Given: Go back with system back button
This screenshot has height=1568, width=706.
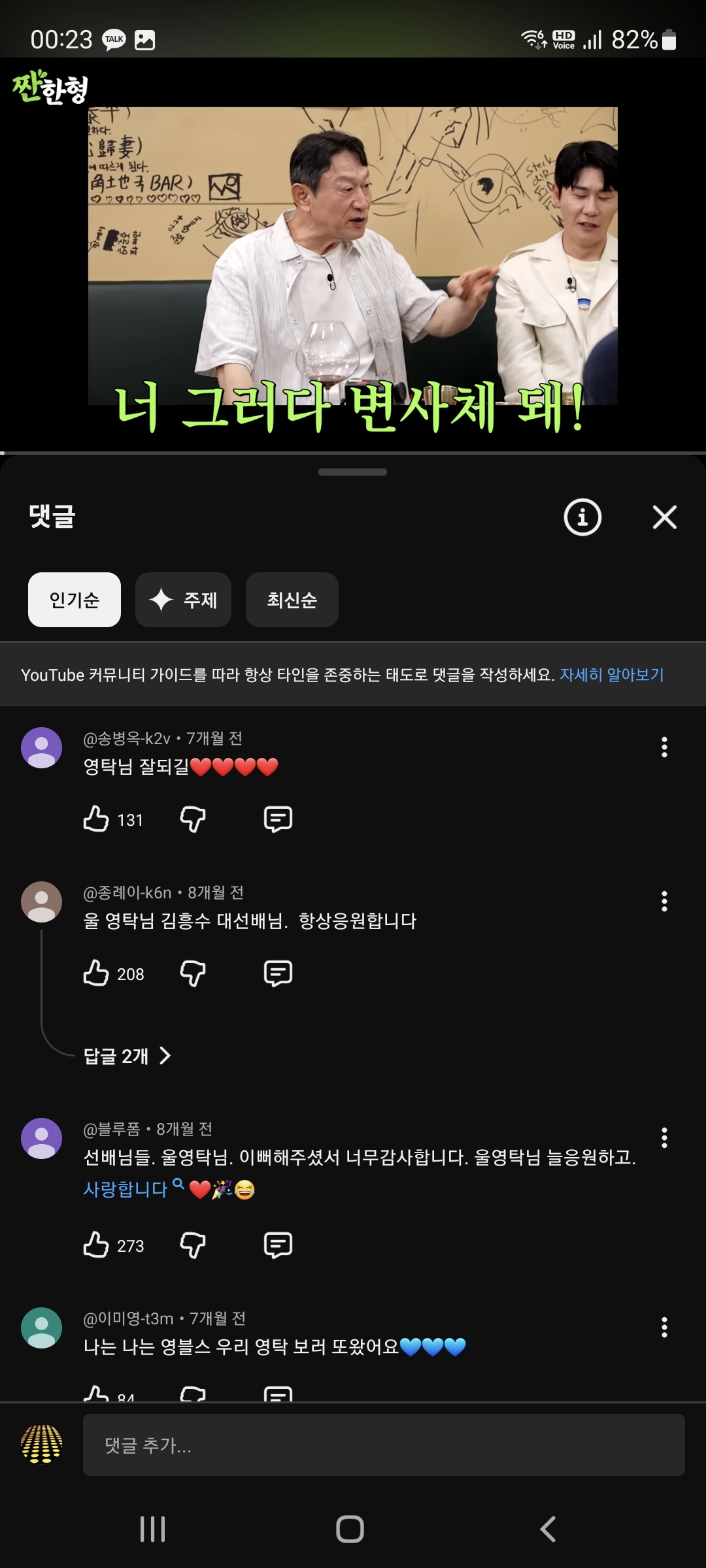Looking at the screenshot, I should 548,1529.
